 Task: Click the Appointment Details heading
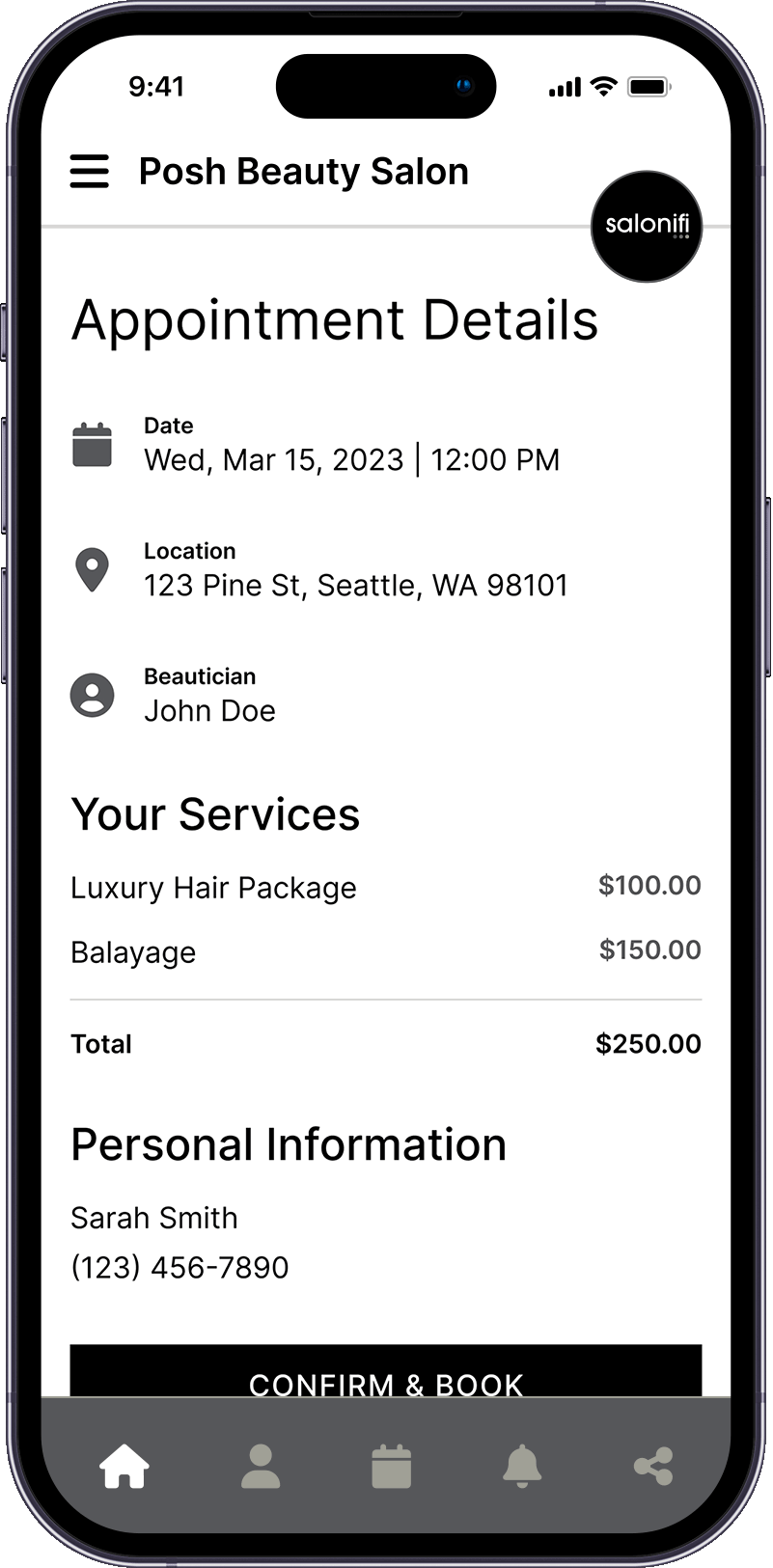tap(335, 320)
